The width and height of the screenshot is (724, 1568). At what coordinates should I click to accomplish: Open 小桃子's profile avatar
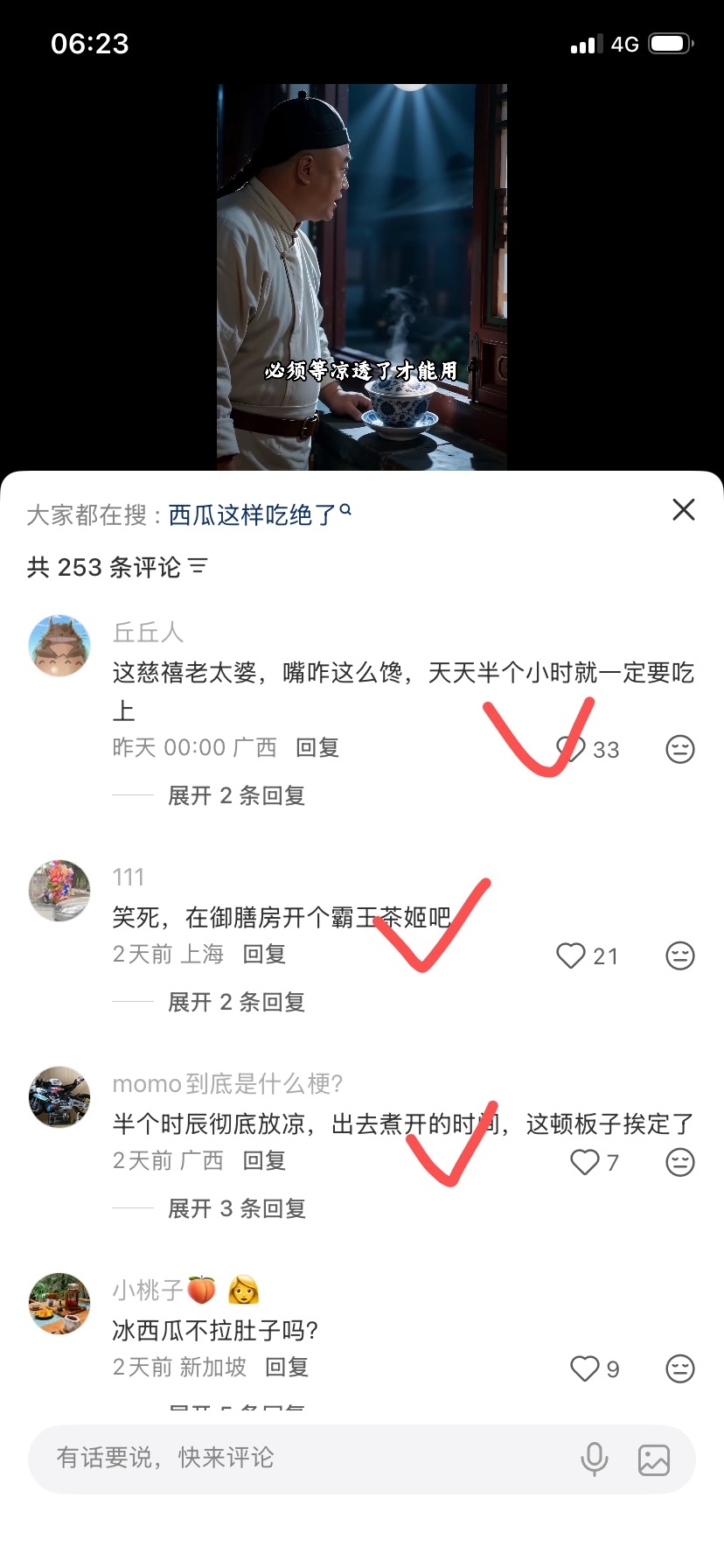(x=59, y=1303)
